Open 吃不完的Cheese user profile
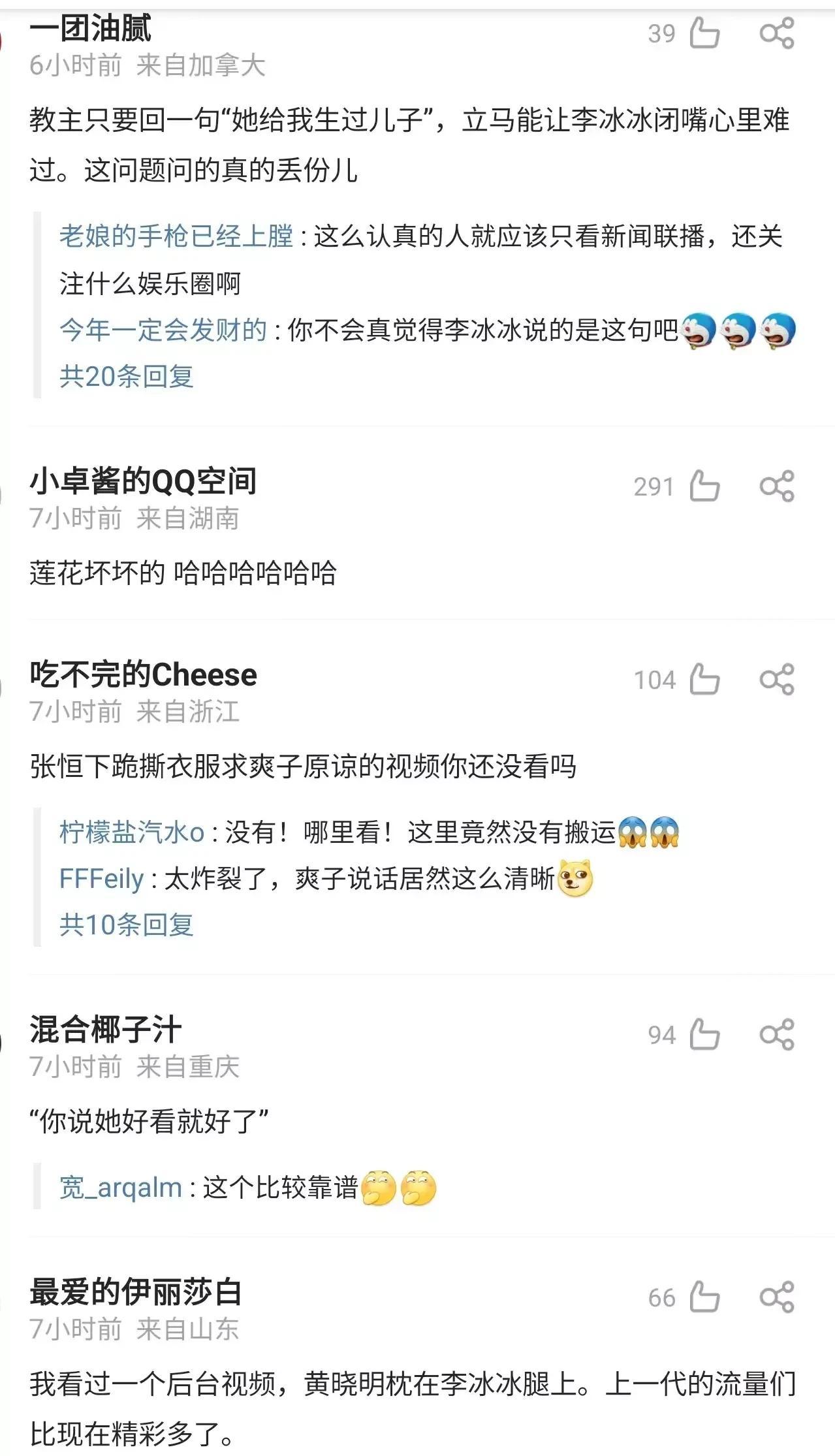835x1456 pixels. 143,674
